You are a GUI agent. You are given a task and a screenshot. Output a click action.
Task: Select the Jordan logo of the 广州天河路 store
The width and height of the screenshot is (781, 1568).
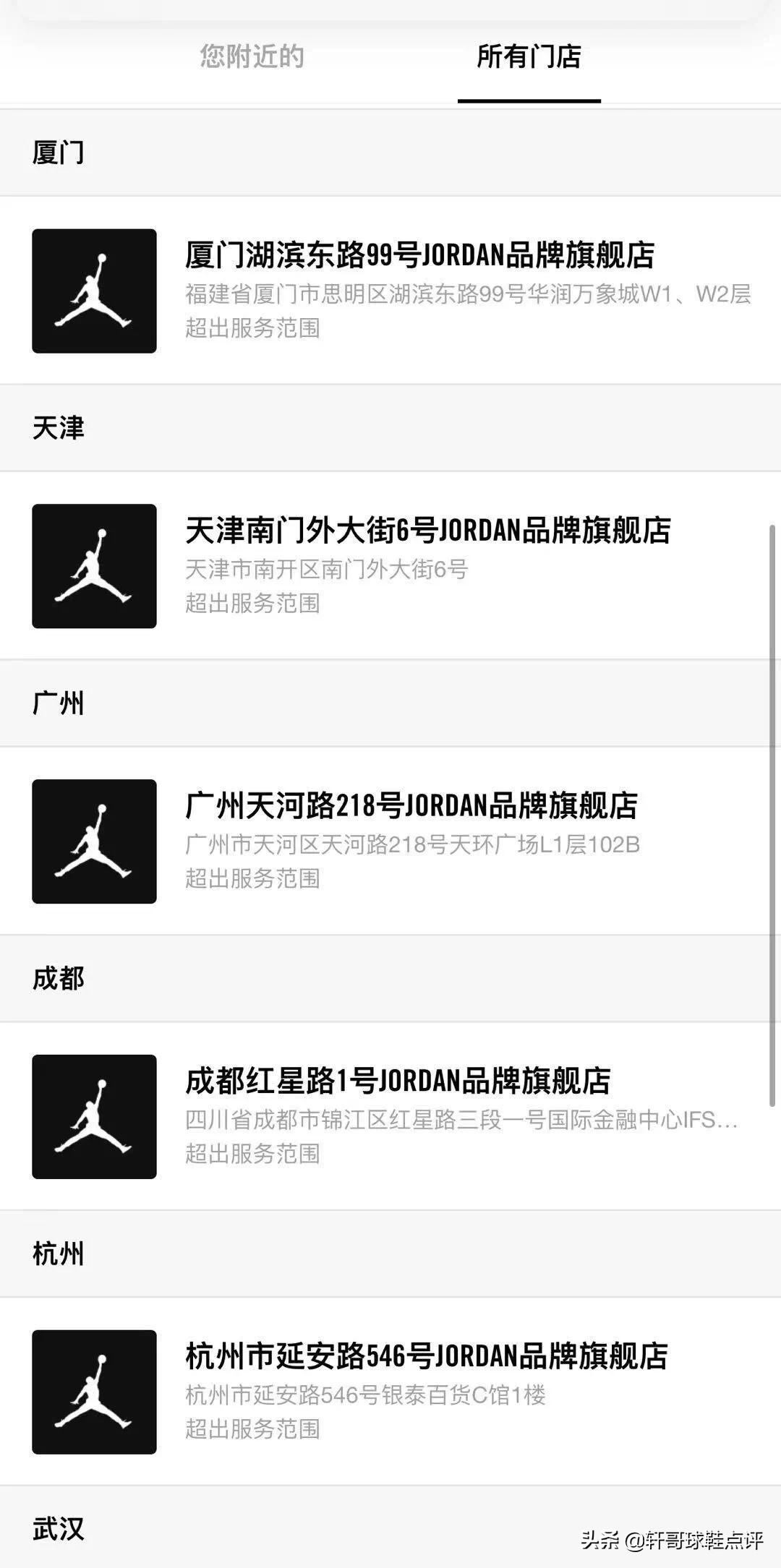coord(93,840)
